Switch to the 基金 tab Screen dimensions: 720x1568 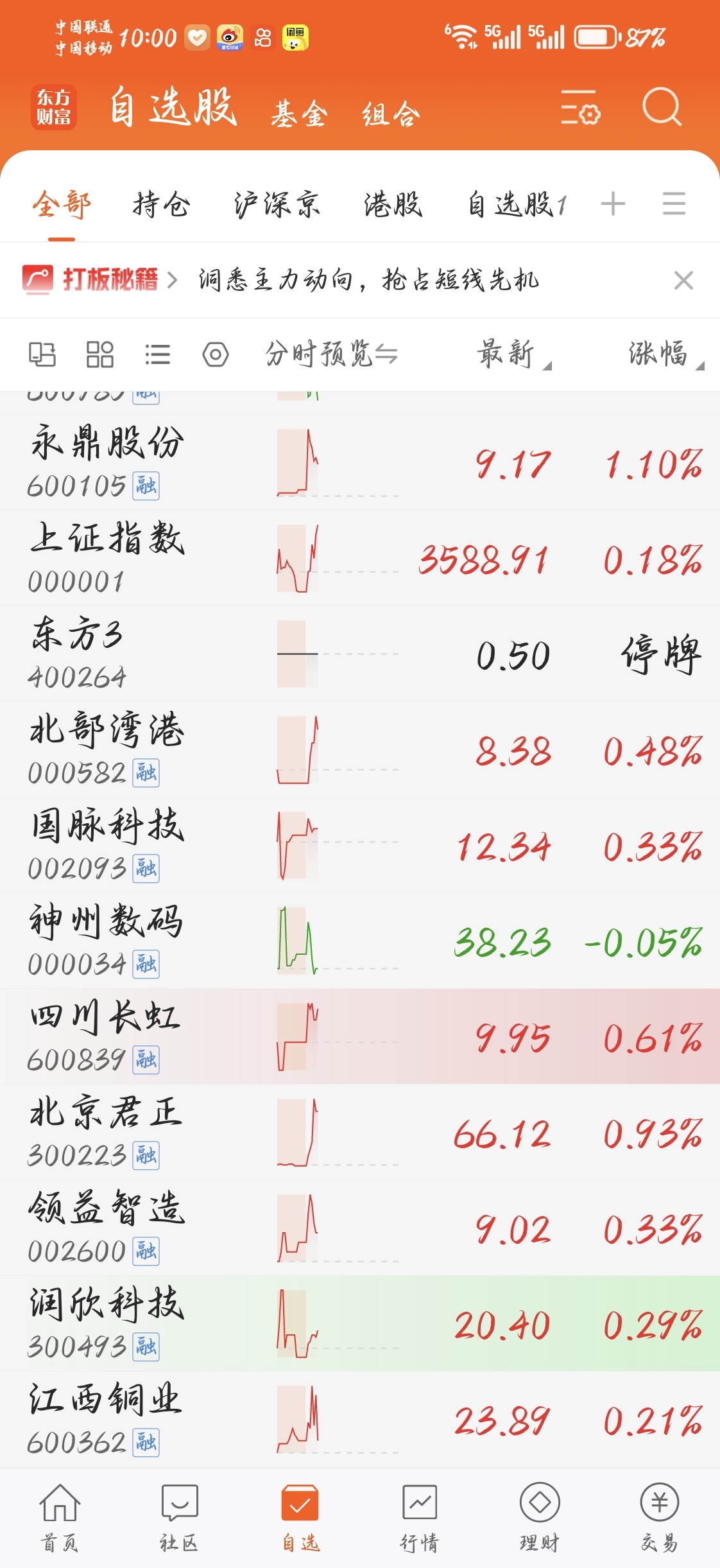[299, 114]
